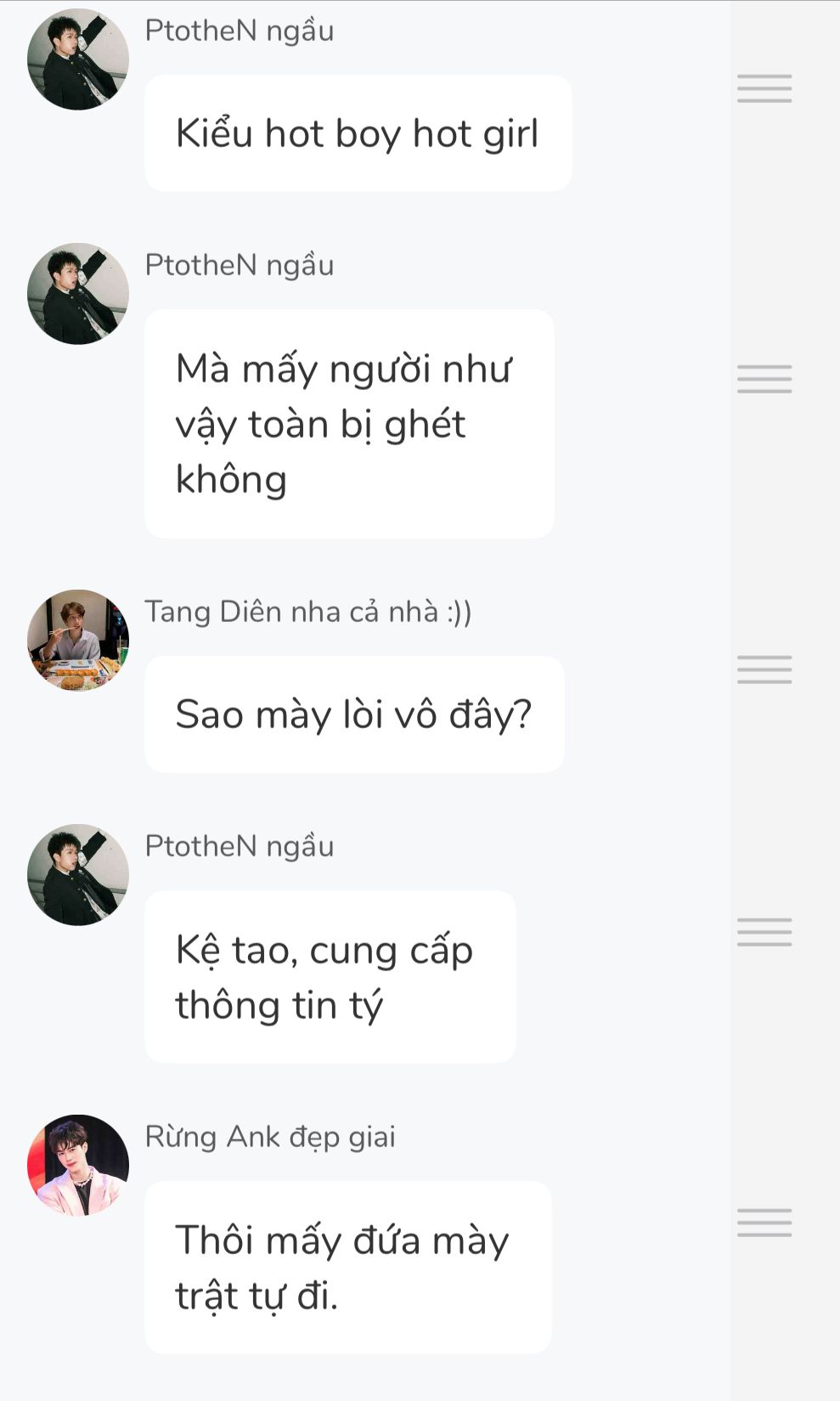Tap Tang Diên nha cả nhà's avatar

point(78,640)
